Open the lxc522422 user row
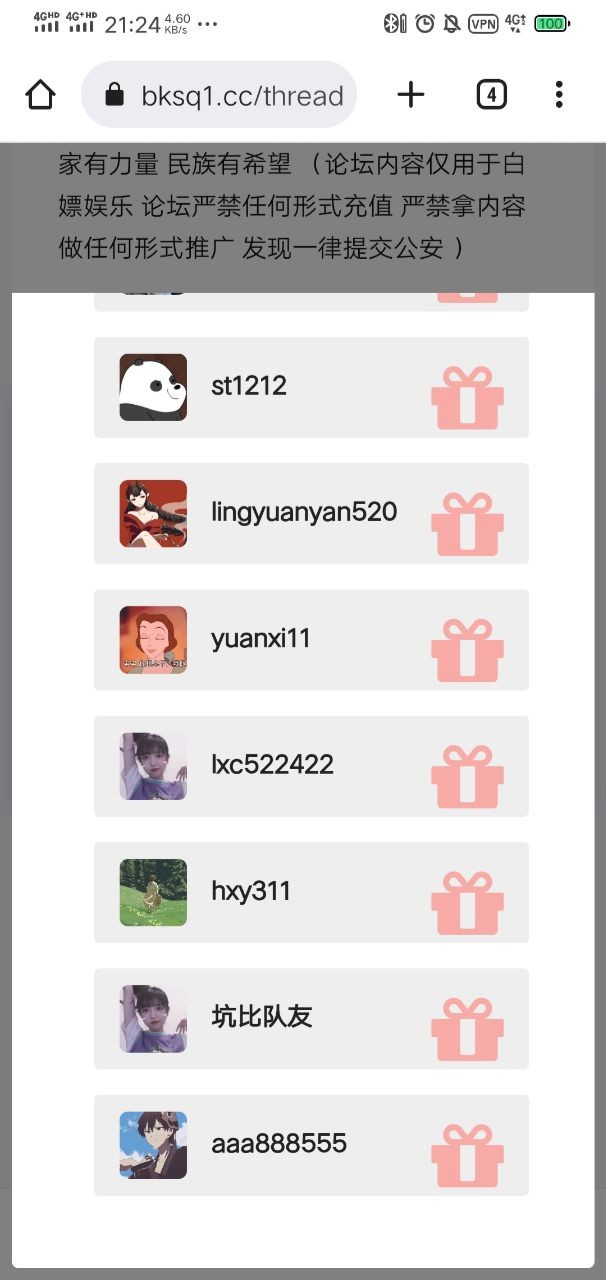This screenshot has height=1280, width=606. click(x=311, y=766)
